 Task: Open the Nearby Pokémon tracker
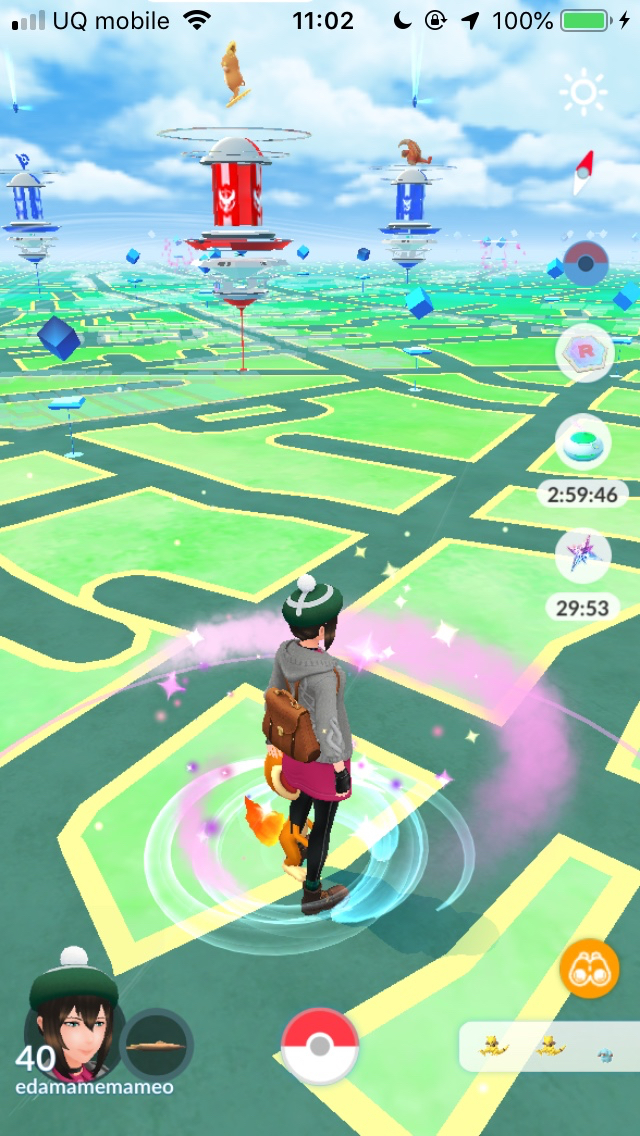550,1048
